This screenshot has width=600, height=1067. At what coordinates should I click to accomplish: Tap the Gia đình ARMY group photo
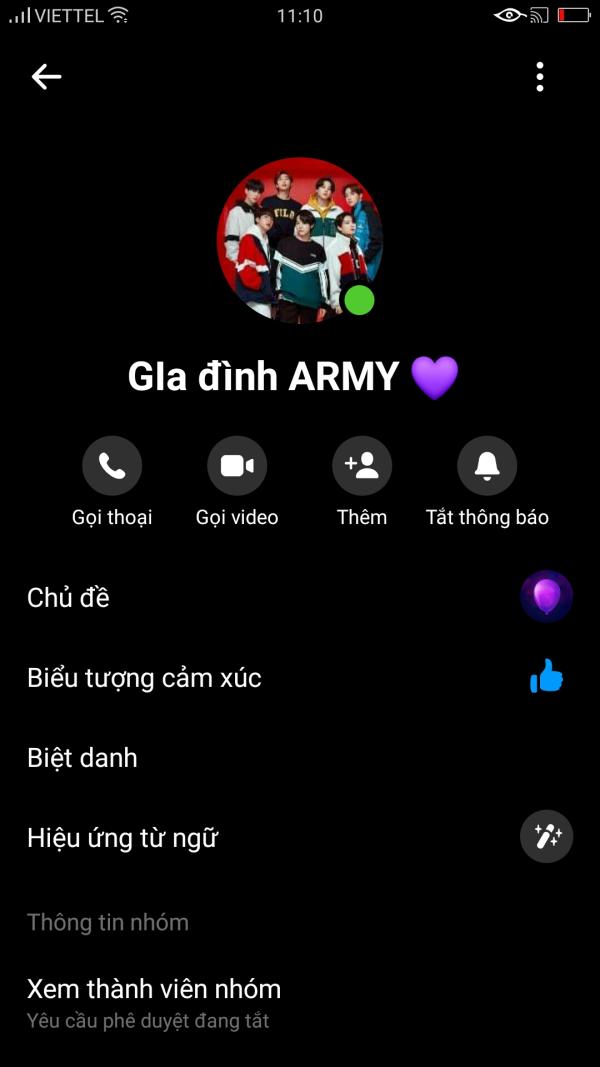299,239
